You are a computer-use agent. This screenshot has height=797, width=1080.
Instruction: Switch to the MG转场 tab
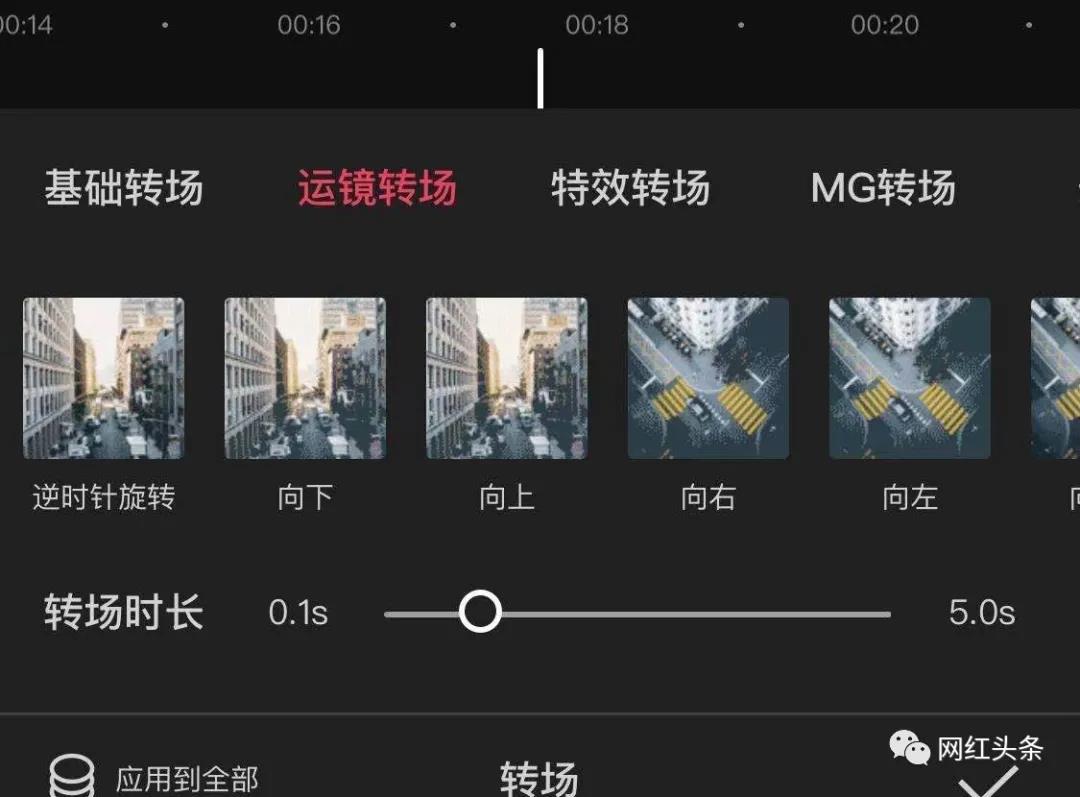tap(883, 188)
